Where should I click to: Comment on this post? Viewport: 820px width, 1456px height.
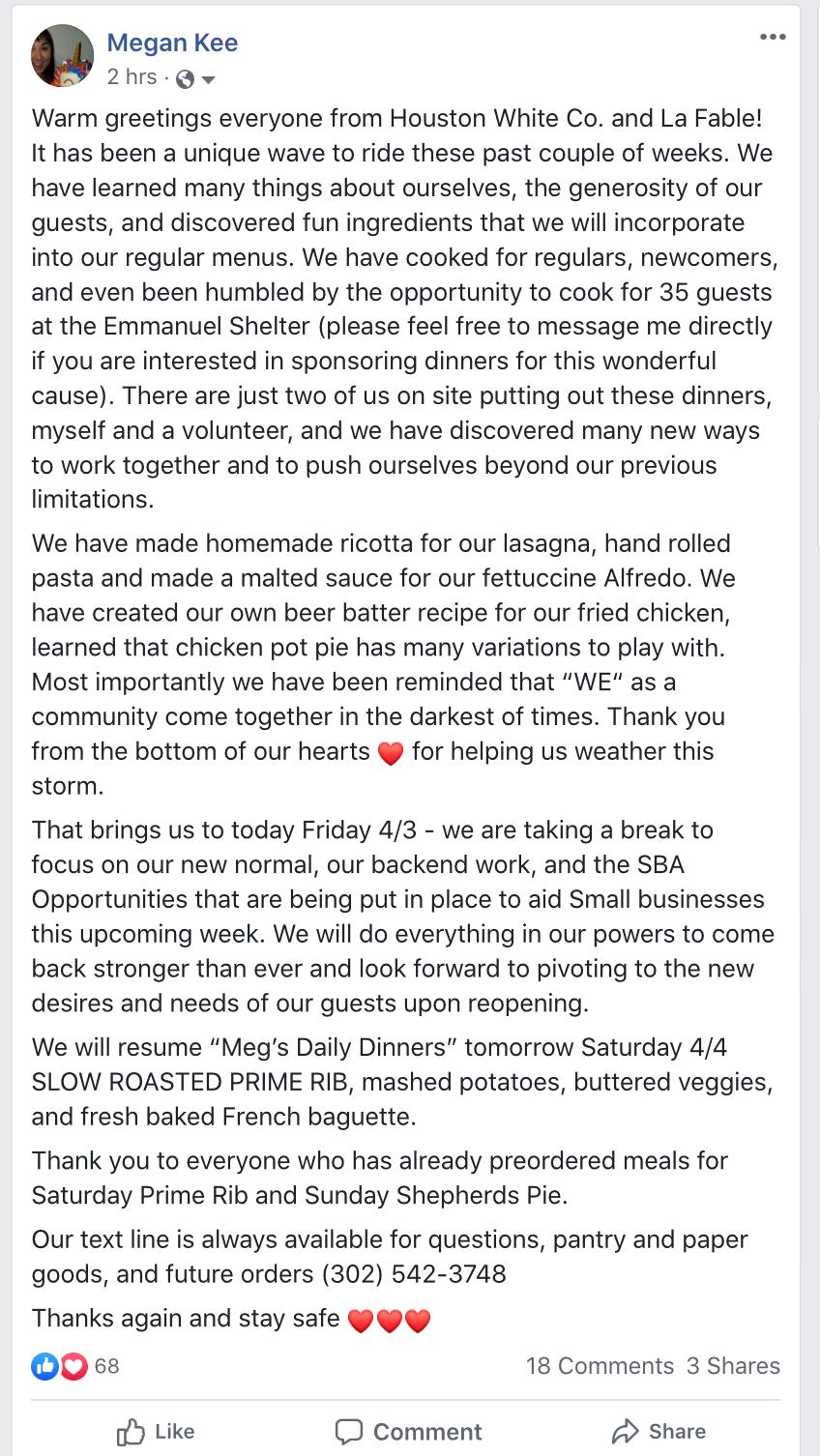tap(408, 1432)
